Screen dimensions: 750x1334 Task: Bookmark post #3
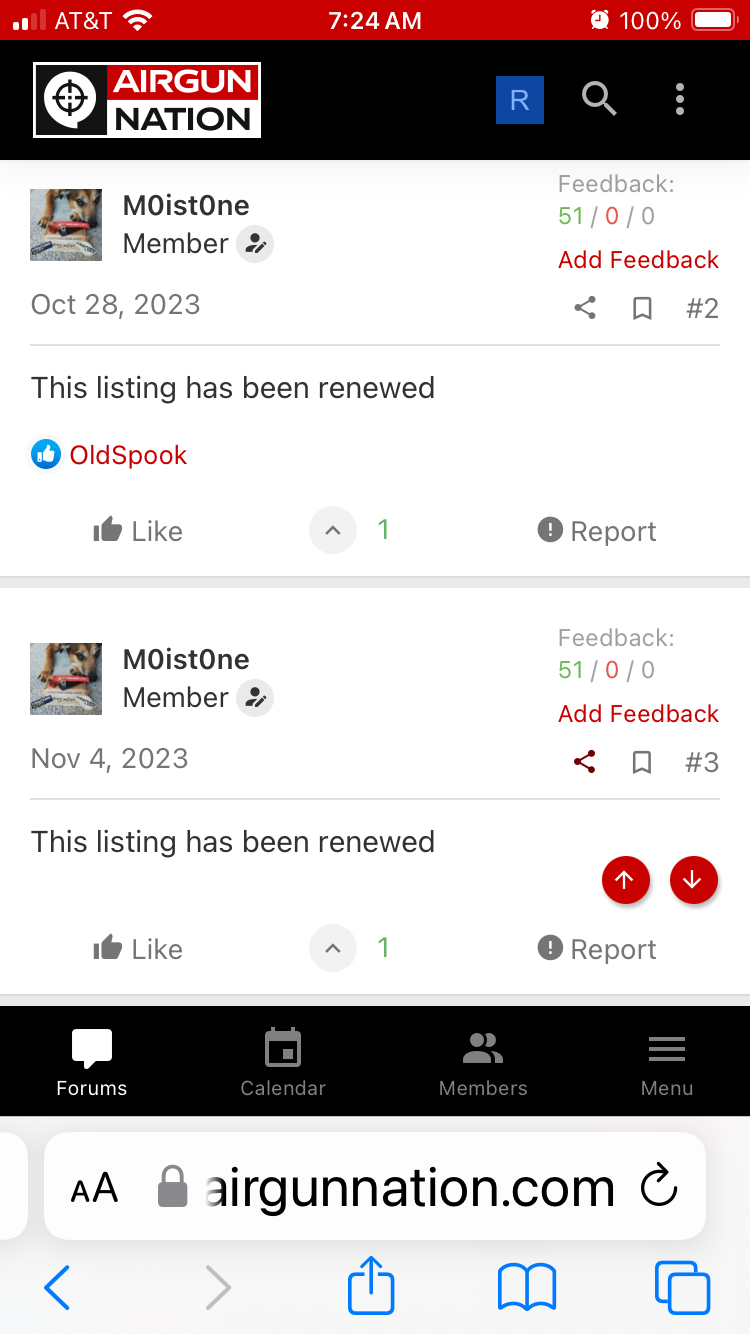(642, 762)
